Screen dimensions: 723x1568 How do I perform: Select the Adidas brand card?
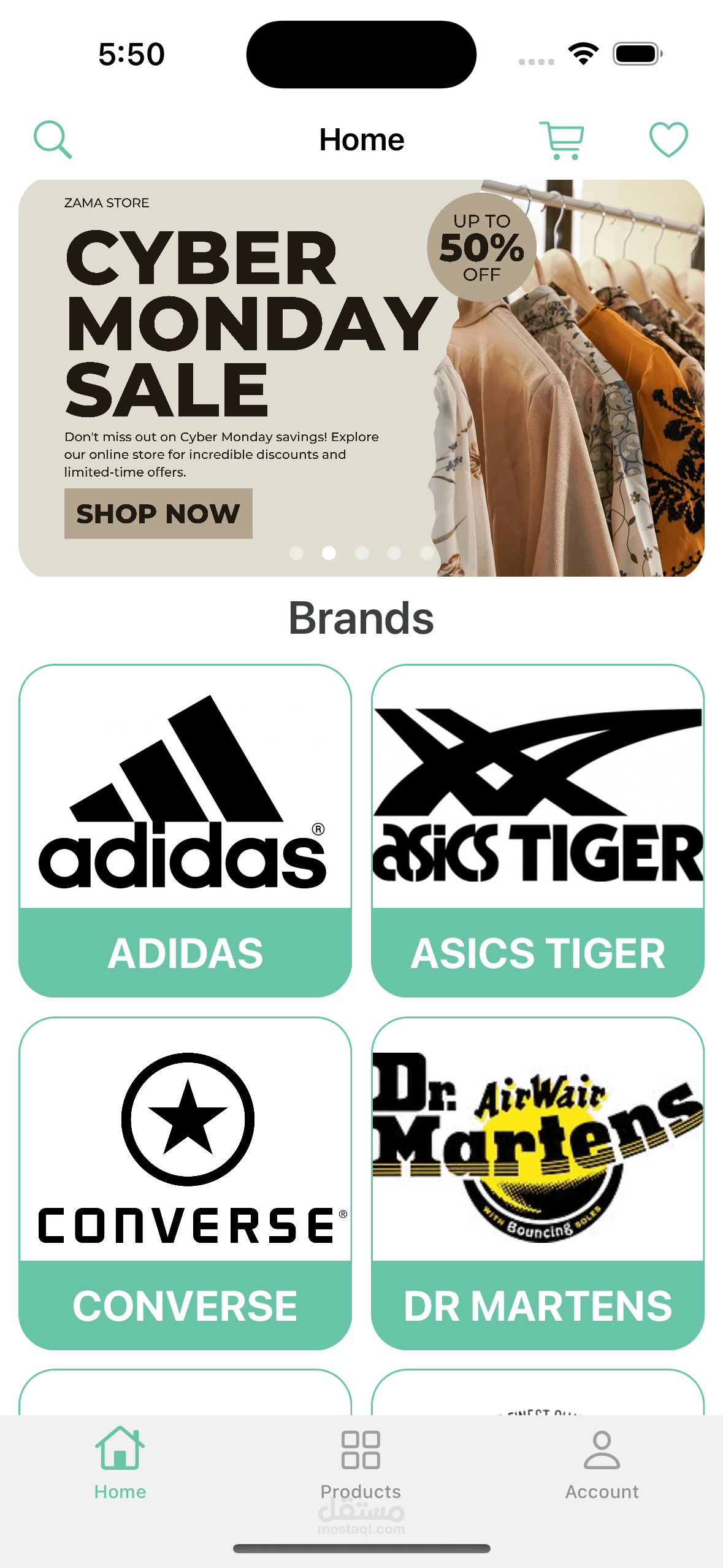coord(185,831)
